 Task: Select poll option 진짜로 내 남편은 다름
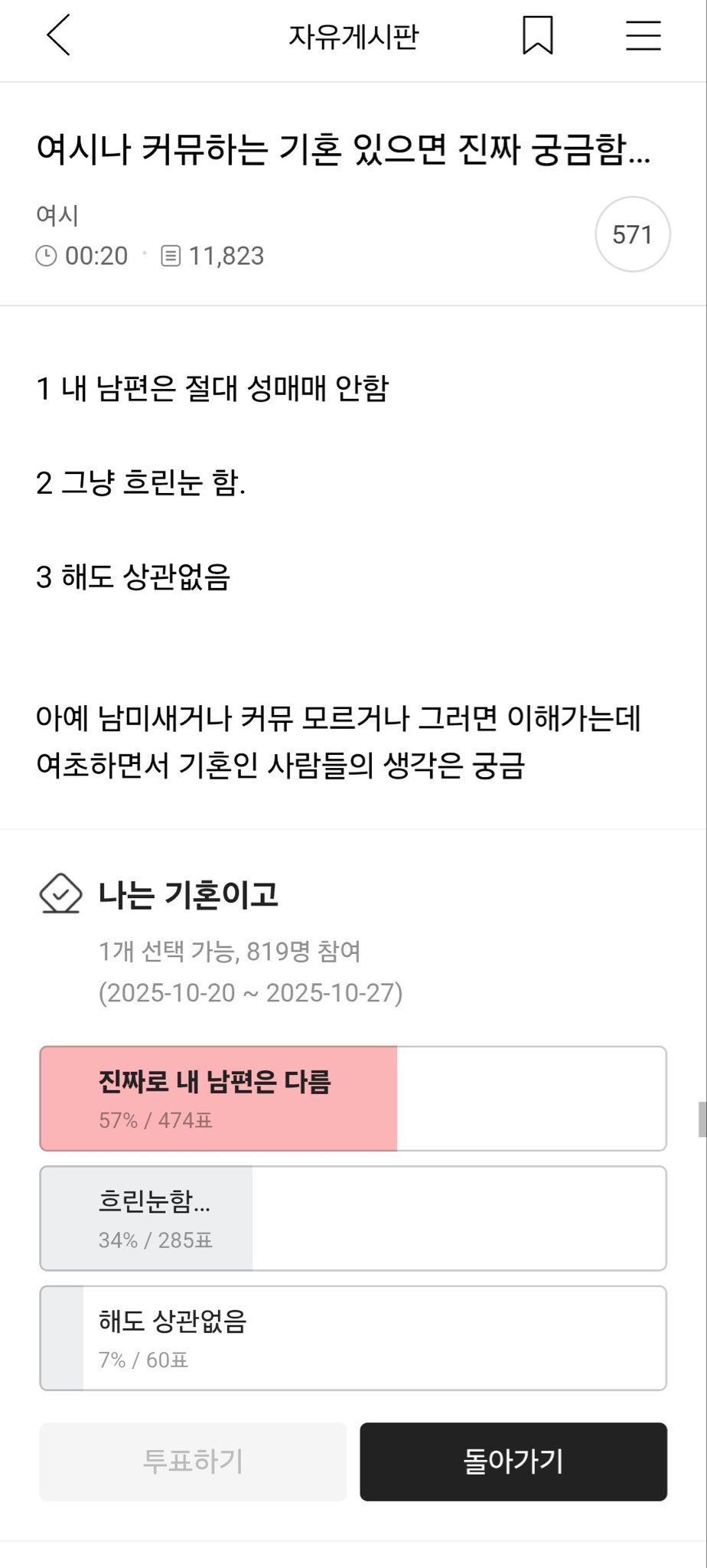coord(353,1098)
